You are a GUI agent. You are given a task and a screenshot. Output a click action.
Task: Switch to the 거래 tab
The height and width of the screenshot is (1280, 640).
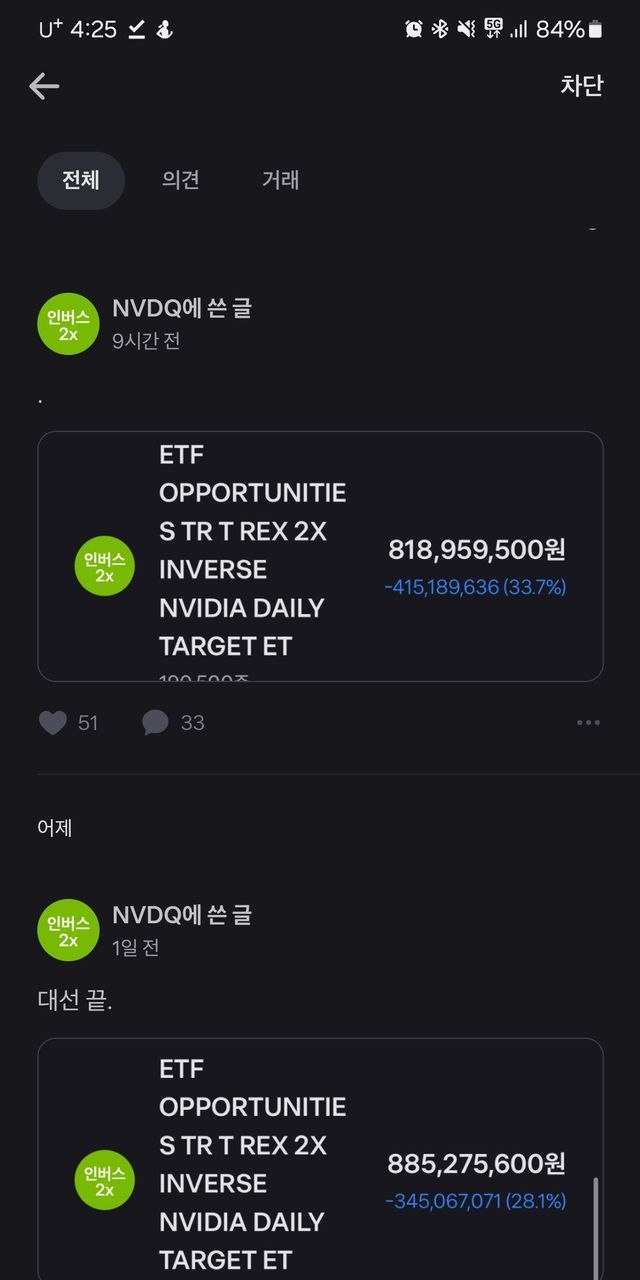280,180
